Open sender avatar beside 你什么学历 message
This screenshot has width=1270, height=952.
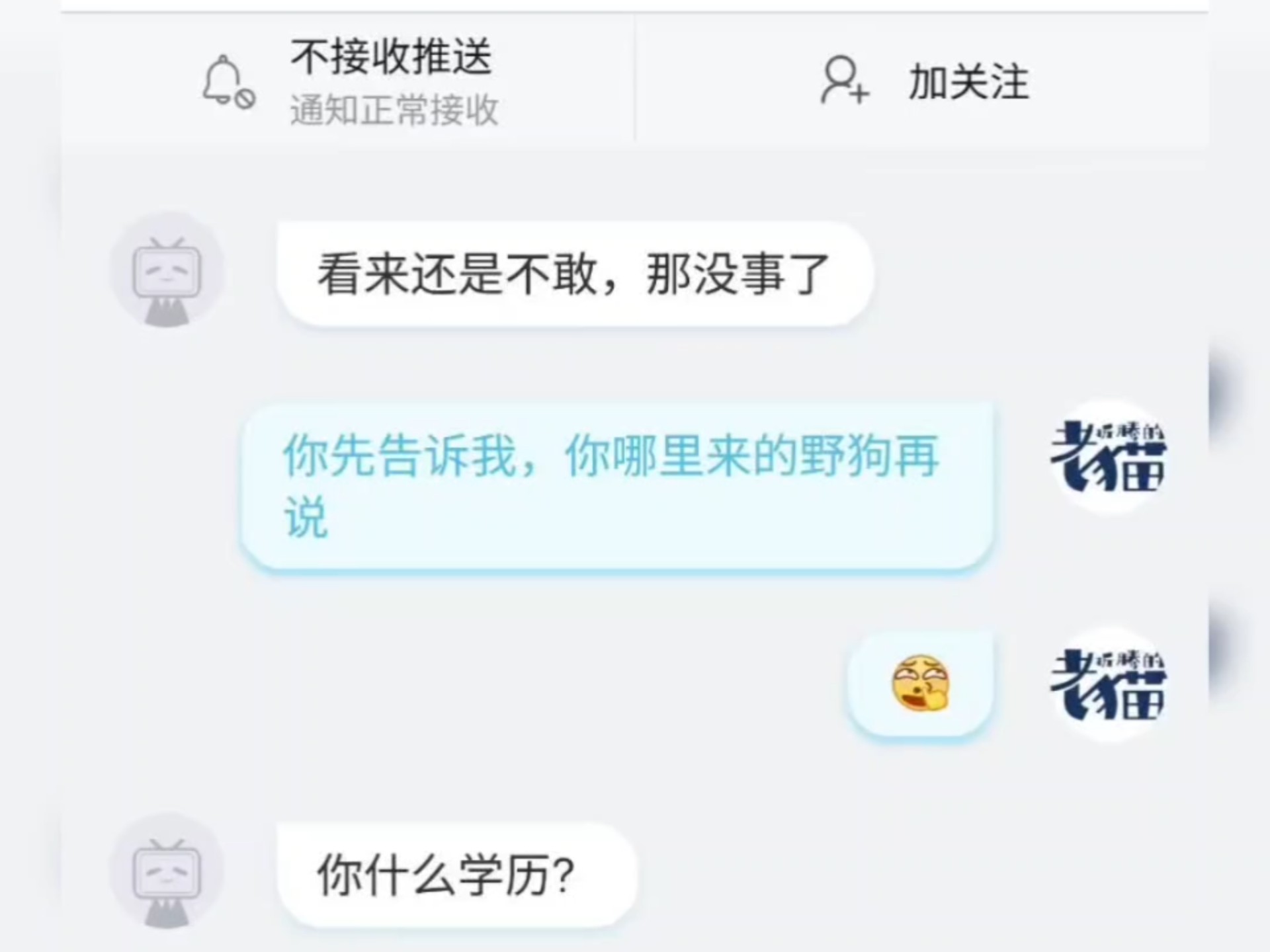(167, 873)
